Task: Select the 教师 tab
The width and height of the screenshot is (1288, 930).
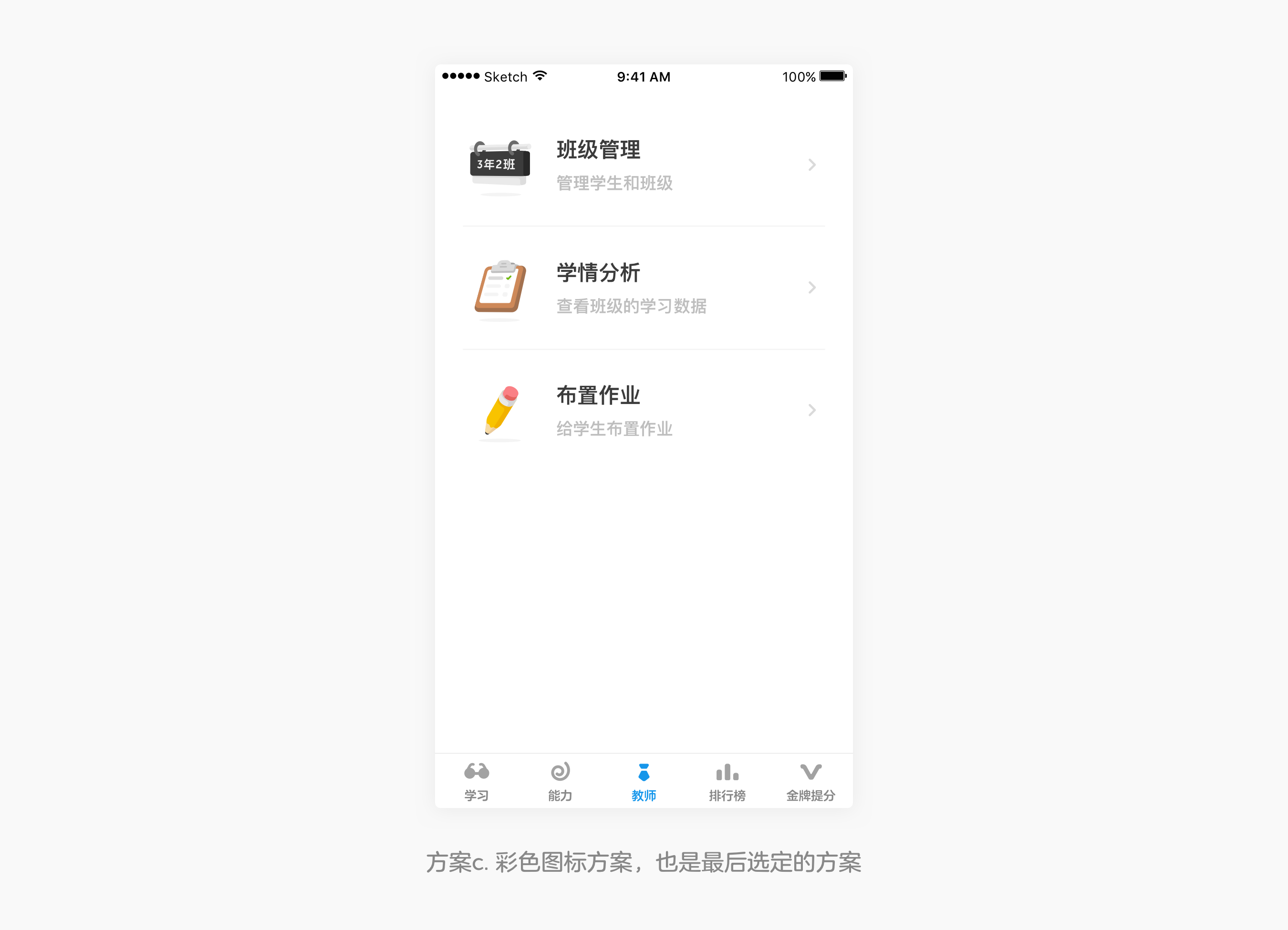Action: pyautogui.click(x=644, y=781)
